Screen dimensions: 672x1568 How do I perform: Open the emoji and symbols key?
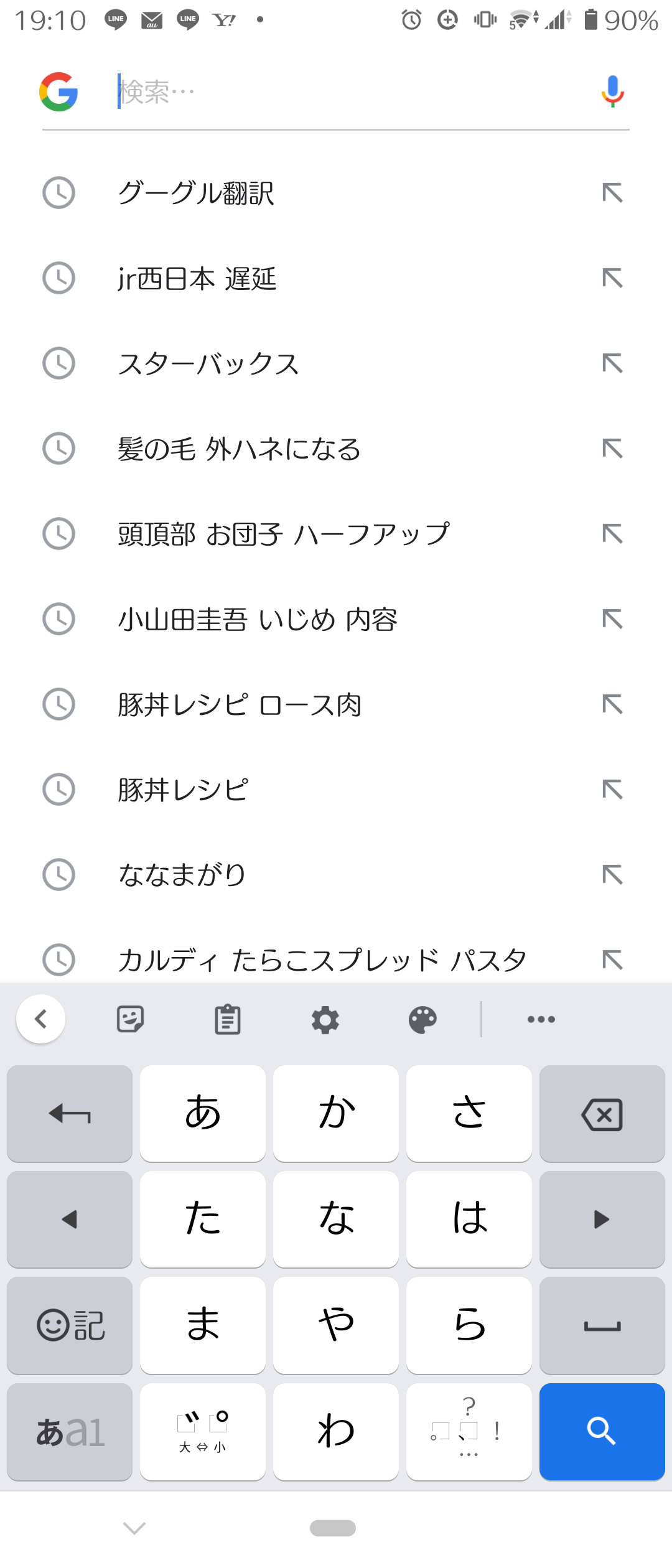(x=69, y=1325)
